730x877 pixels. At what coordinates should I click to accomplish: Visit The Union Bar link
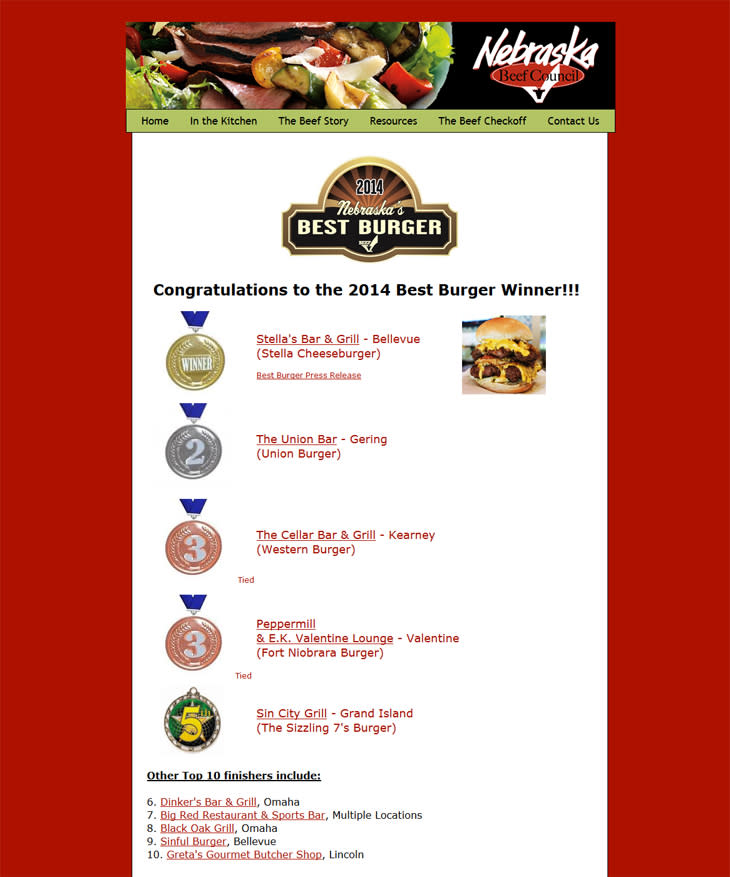pos(296,439)
